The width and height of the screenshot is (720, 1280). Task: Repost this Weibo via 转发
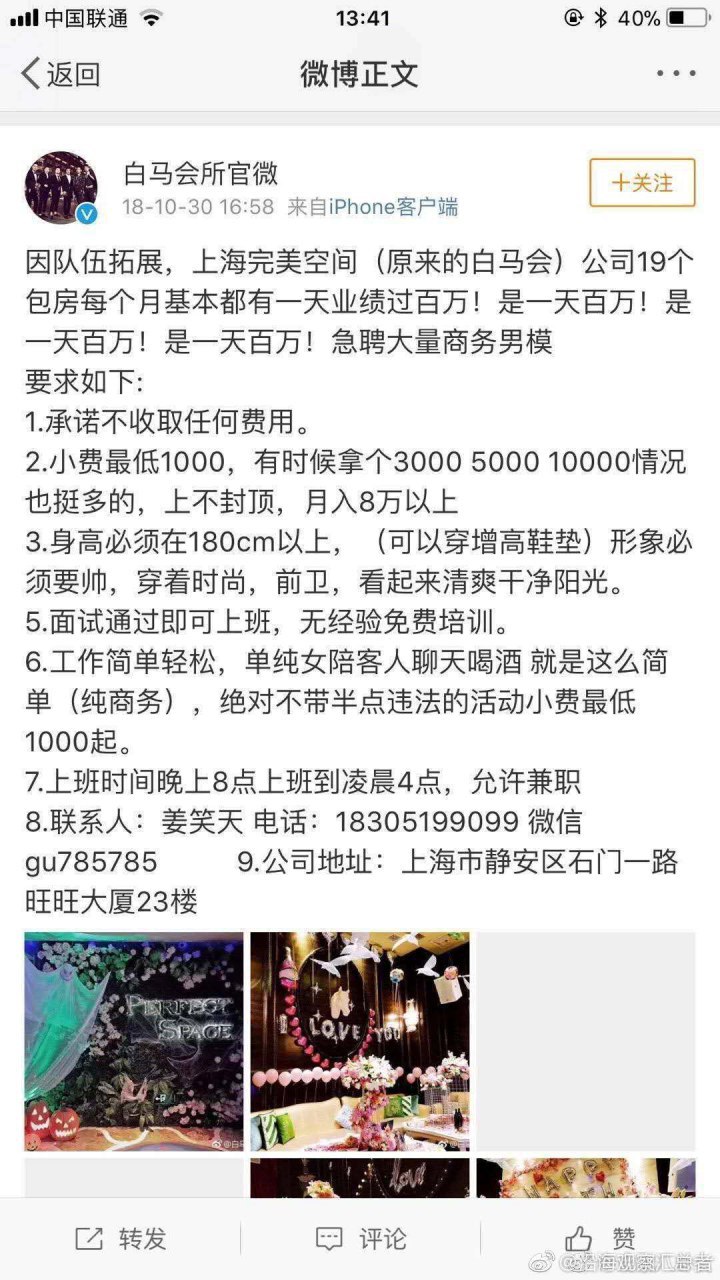(121, 1239)
